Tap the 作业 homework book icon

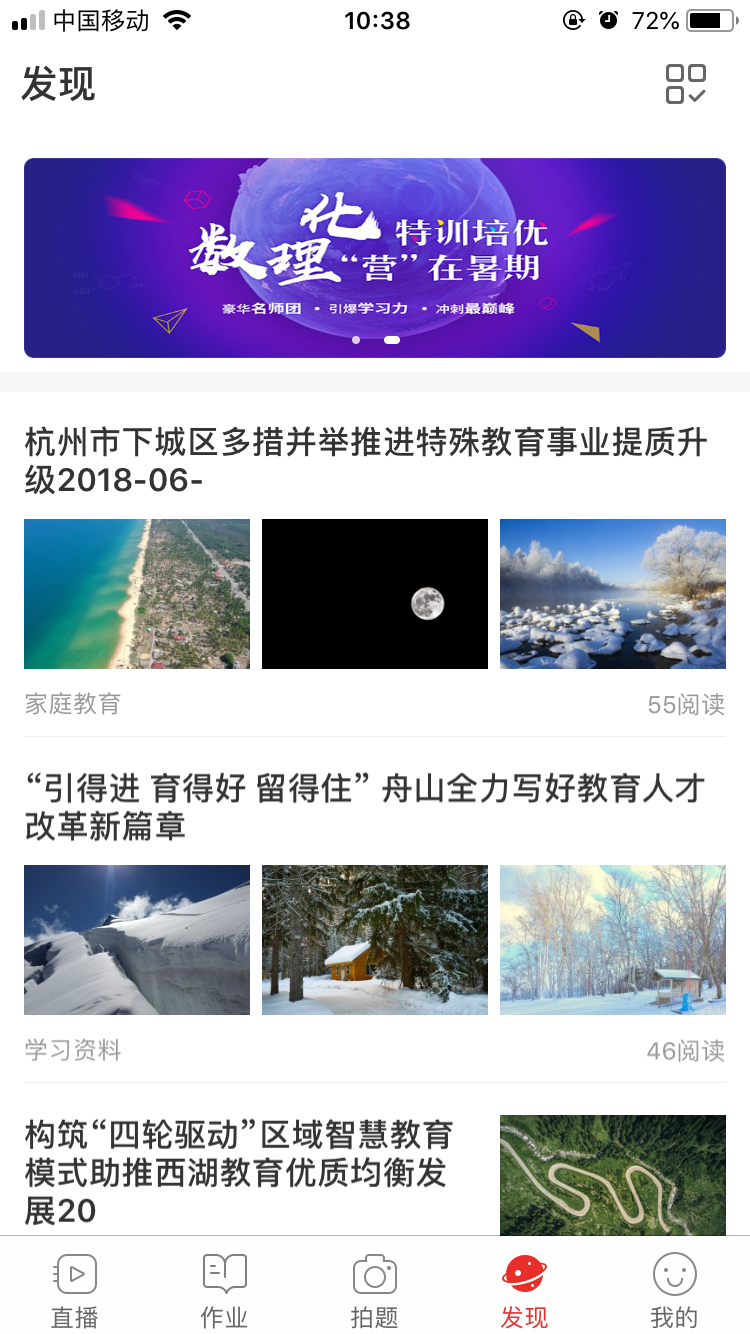224,1273
